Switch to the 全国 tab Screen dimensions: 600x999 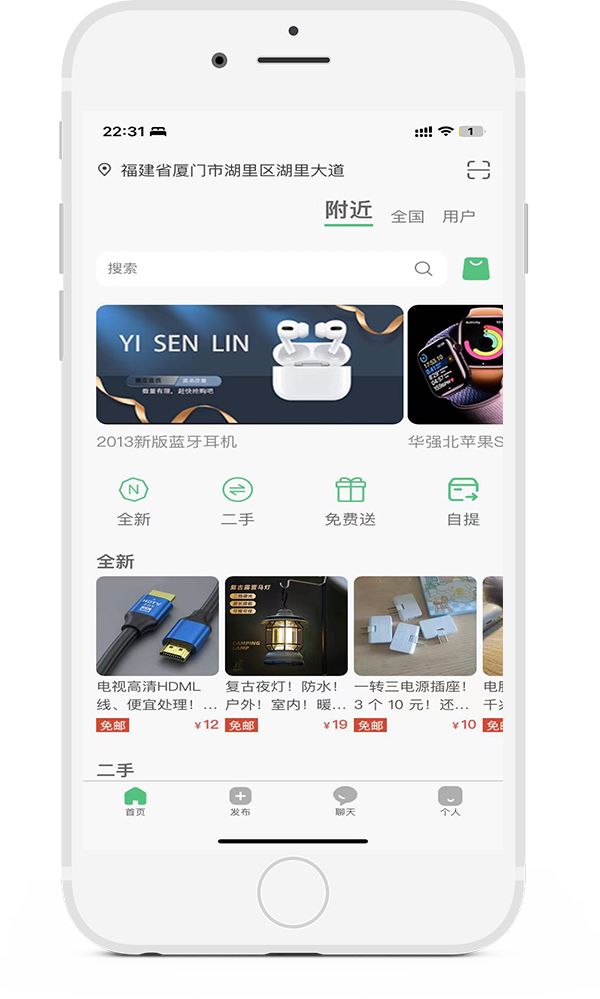(x=407, y=216)
